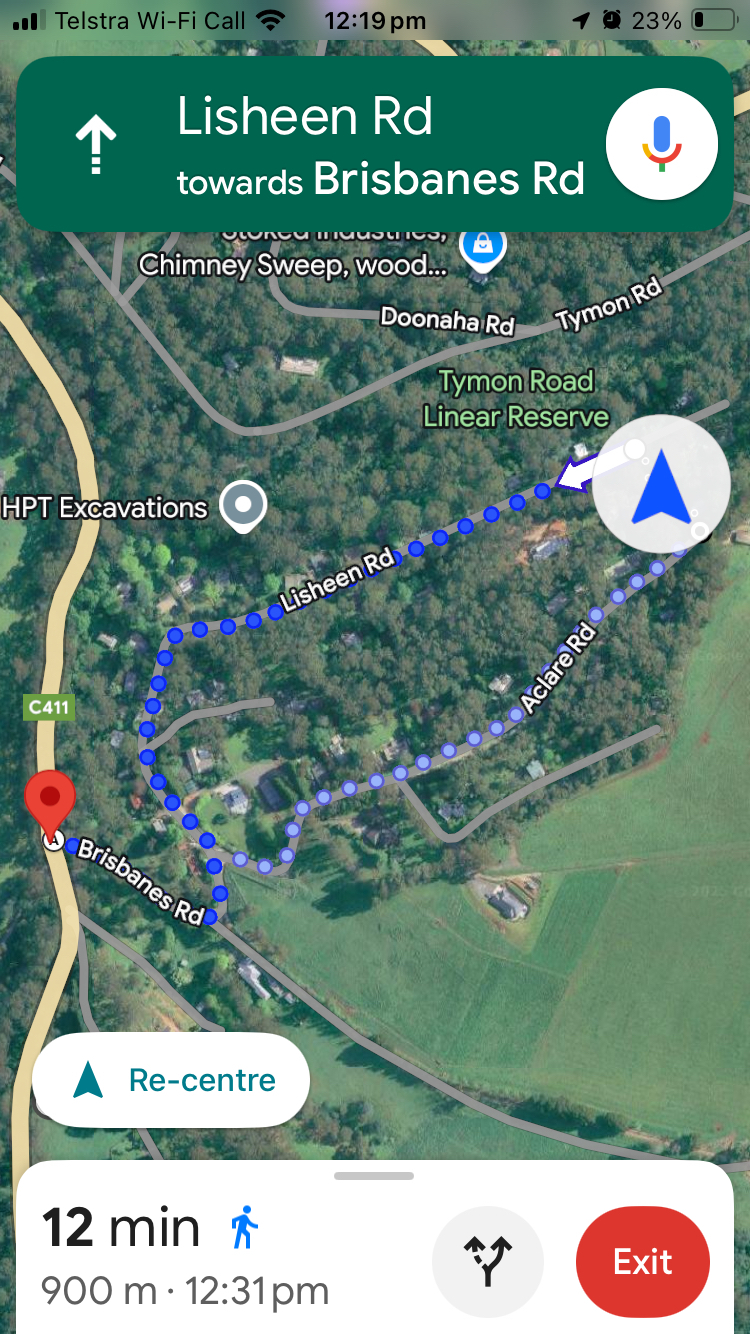Expand the trip details bottom sheet handle
Screen dimensions: 750x1334
click(374, 1176)
